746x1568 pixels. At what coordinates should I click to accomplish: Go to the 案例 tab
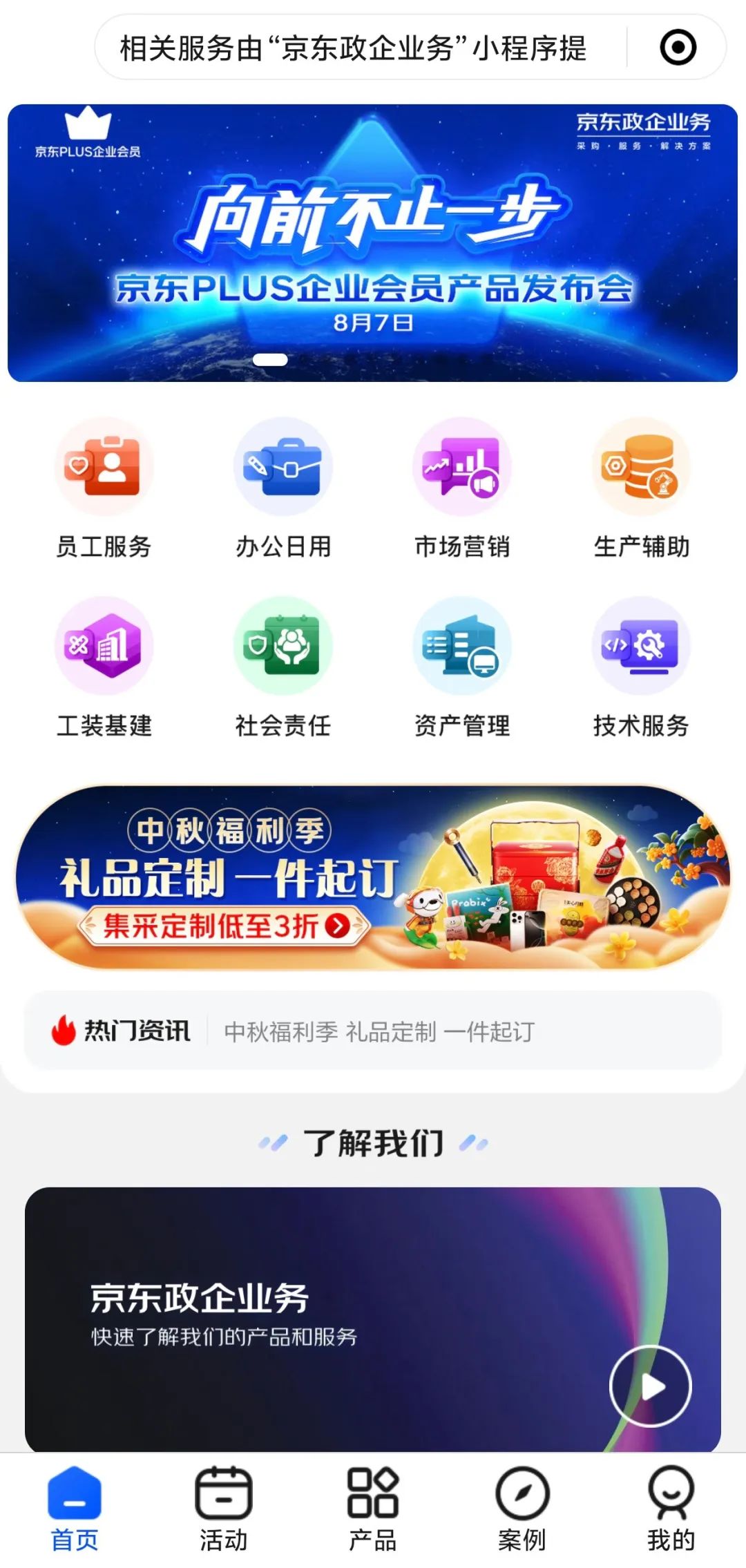click(522, 1509)
